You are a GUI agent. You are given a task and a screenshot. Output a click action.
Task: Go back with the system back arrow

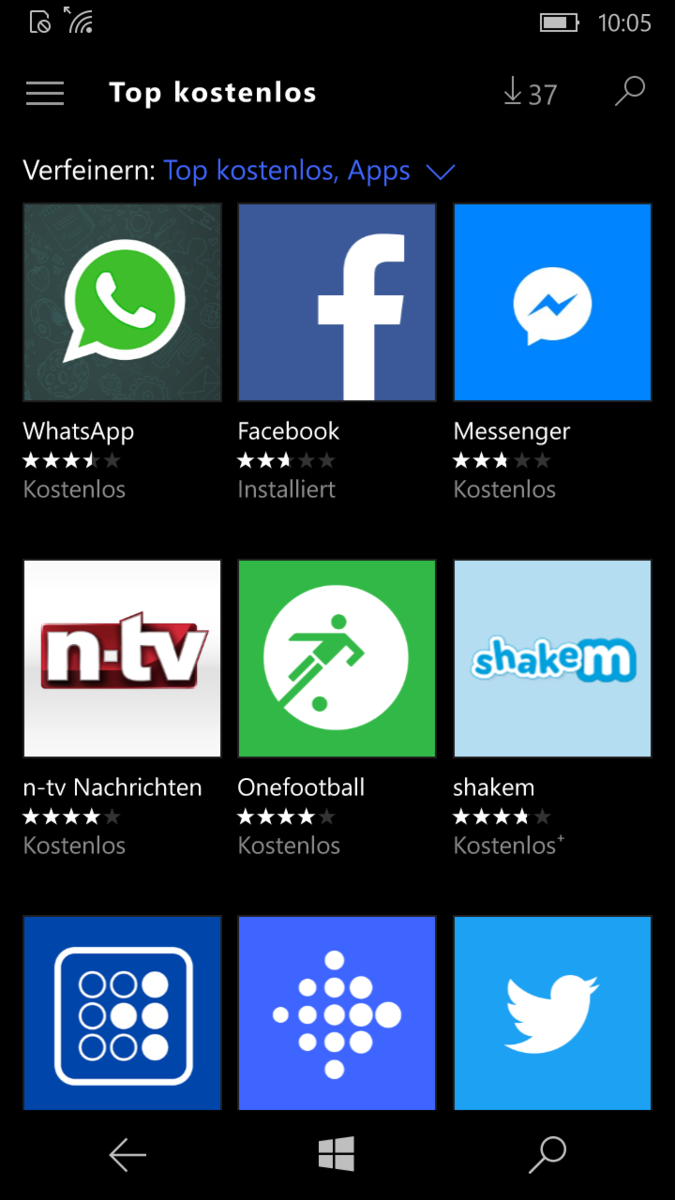click(127, 1155)
